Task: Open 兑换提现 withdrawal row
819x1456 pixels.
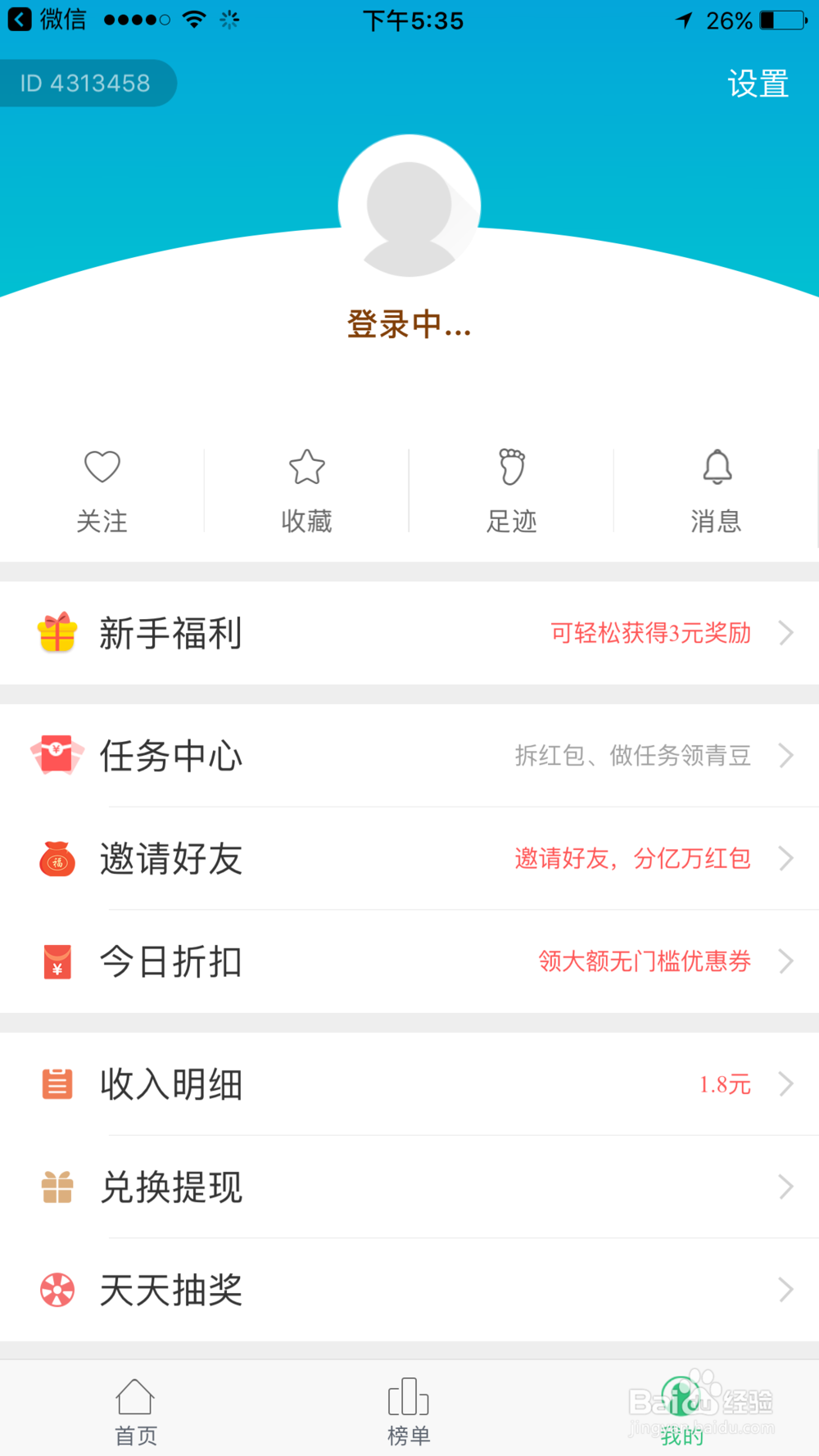Action: click(x=409, y=1187)
